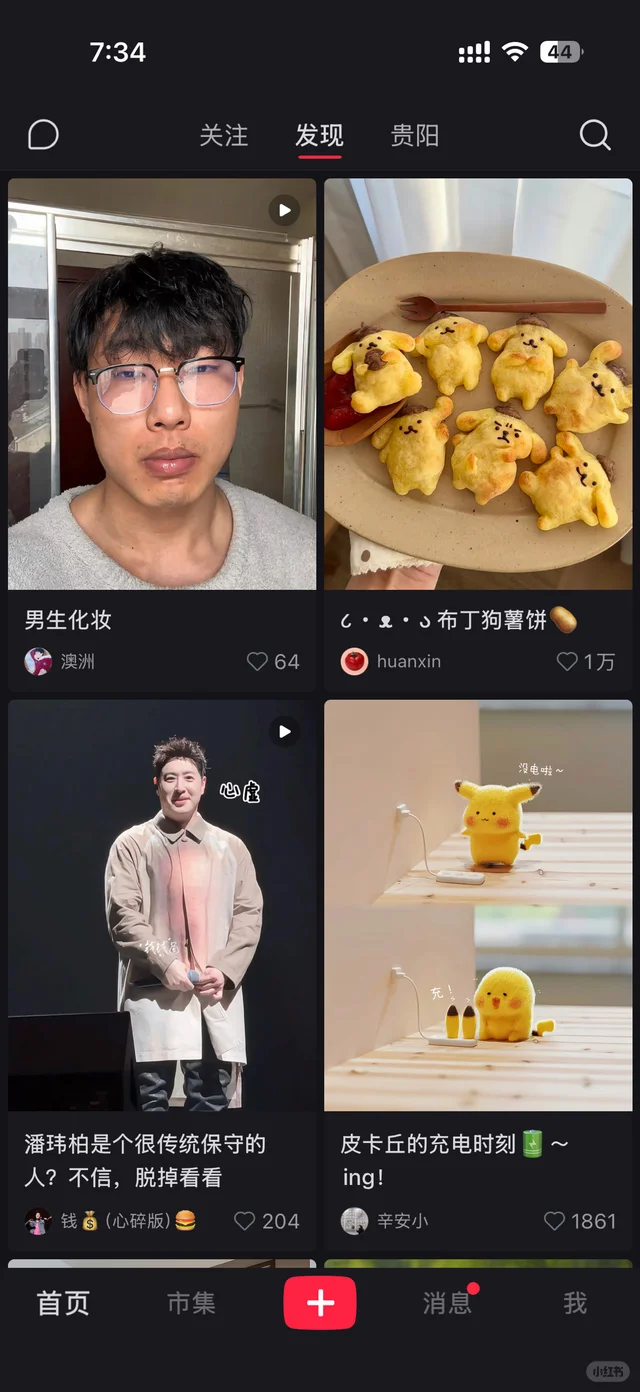Viewport: 640px width, 1392px height.
Task: Open the 市集 tab
Action: point(191,1303)
